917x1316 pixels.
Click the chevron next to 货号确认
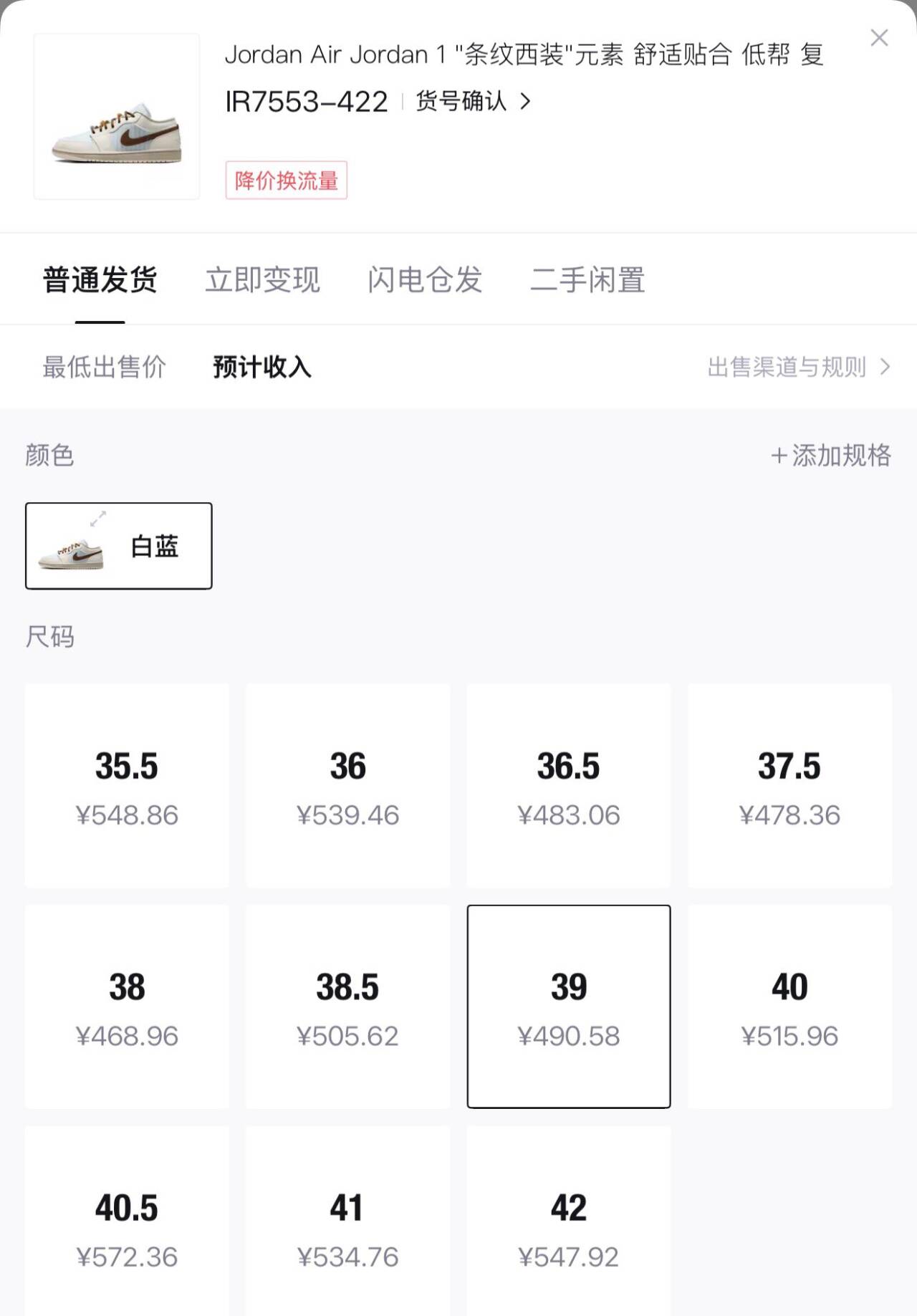tap(527, 102)
